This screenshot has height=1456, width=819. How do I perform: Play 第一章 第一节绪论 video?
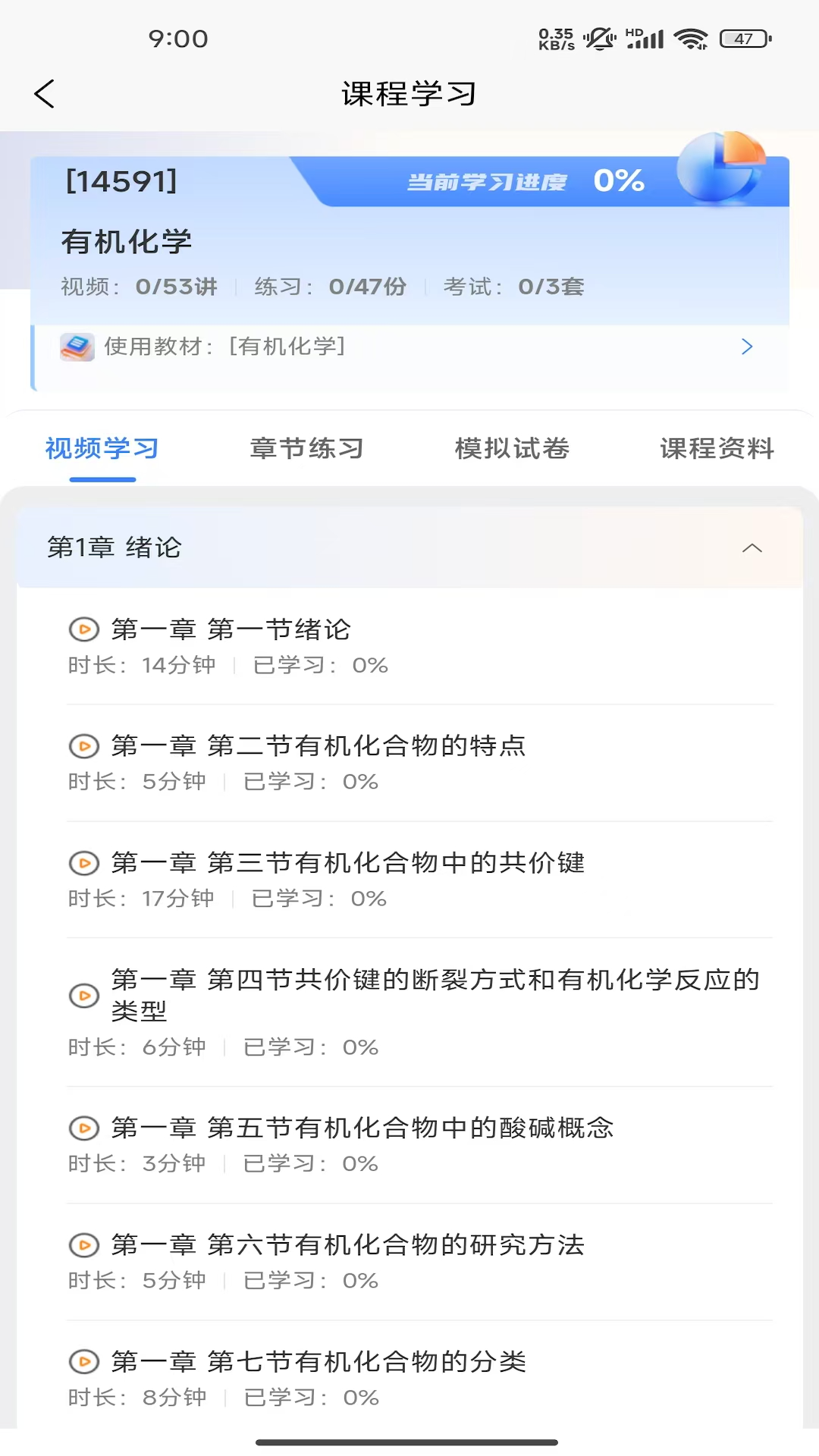(x=85, y=629)
